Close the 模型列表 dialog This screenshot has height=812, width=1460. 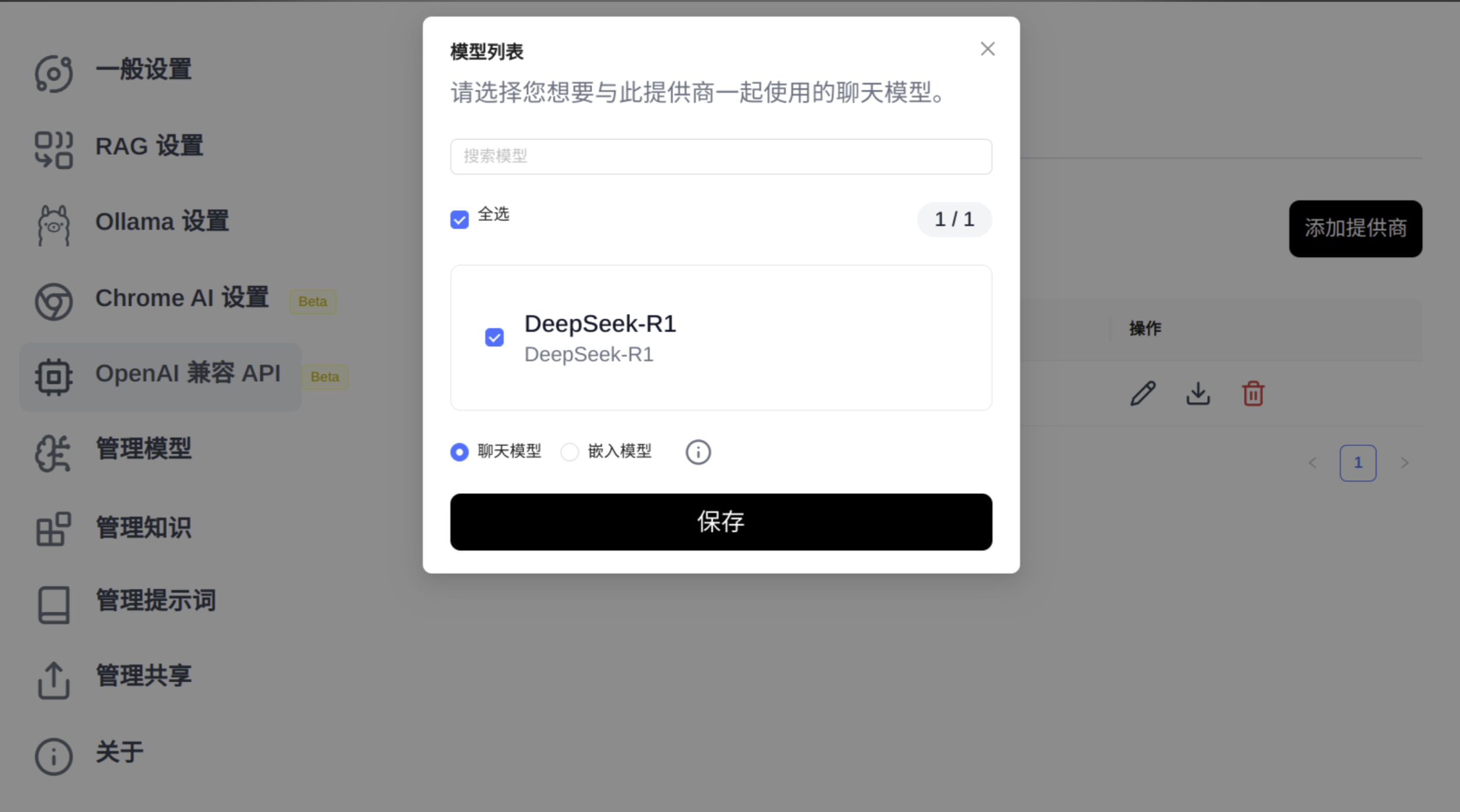coord(987,49)
